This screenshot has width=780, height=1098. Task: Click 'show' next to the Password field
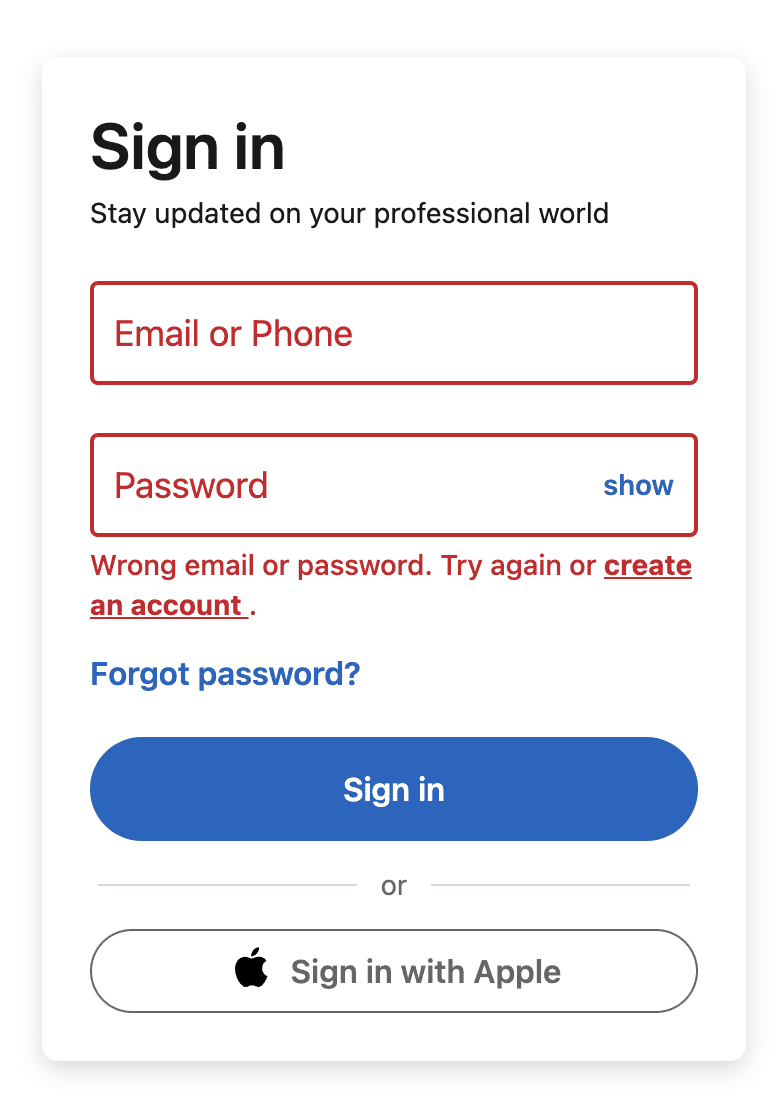pos(637,485)
